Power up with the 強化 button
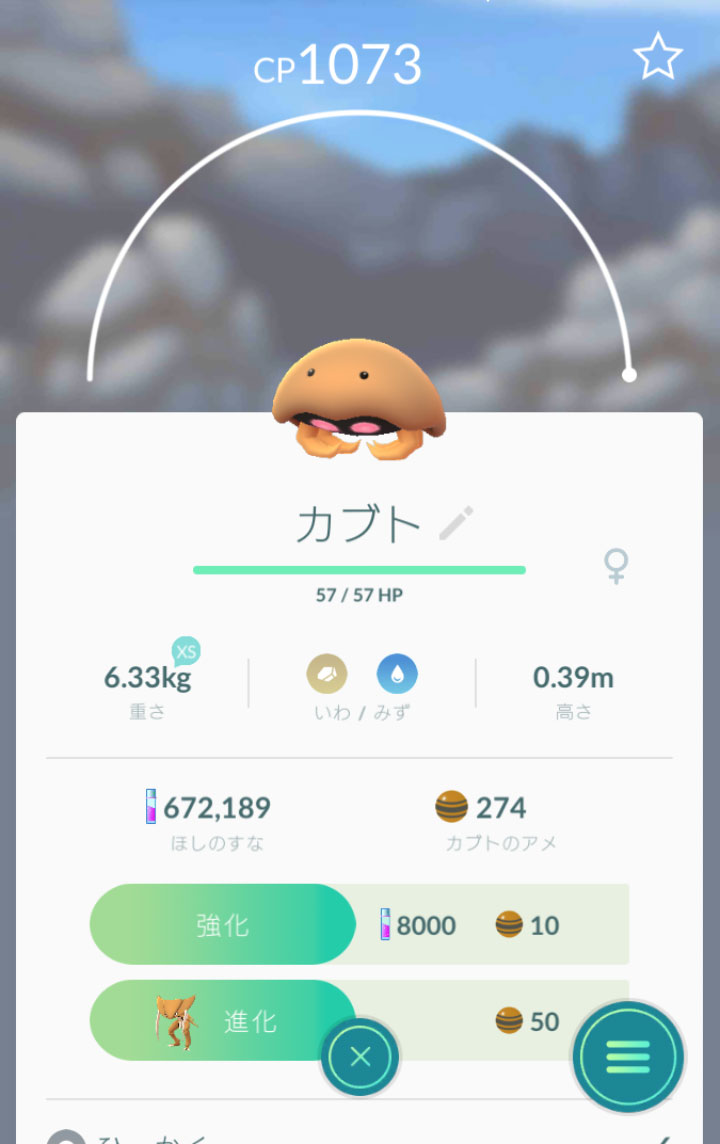This screenshot has width=720, height=1144. pyautogui.click(x=222, y=924)
